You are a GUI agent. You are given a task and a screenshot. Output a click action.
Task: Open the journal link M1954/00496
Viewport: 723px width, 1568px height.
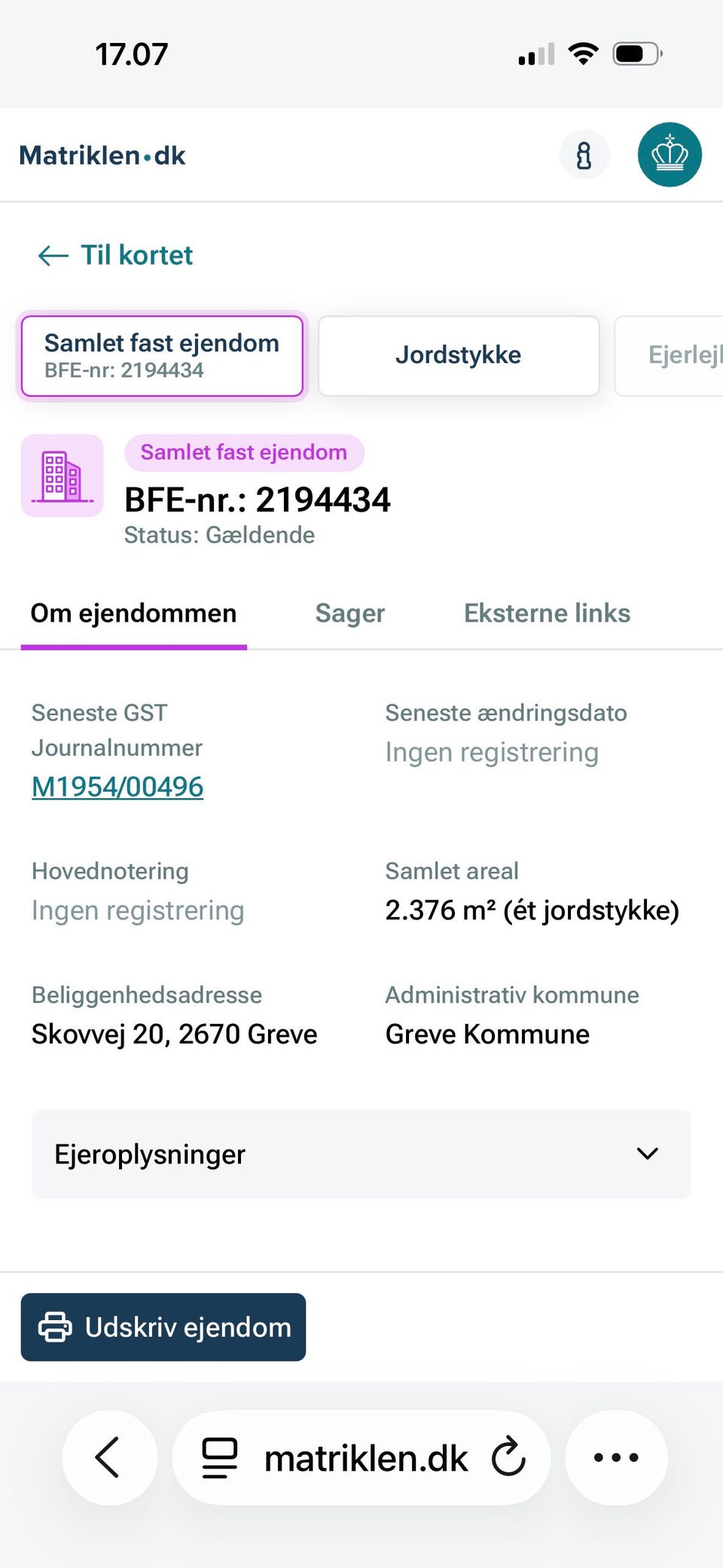point(117,786)
